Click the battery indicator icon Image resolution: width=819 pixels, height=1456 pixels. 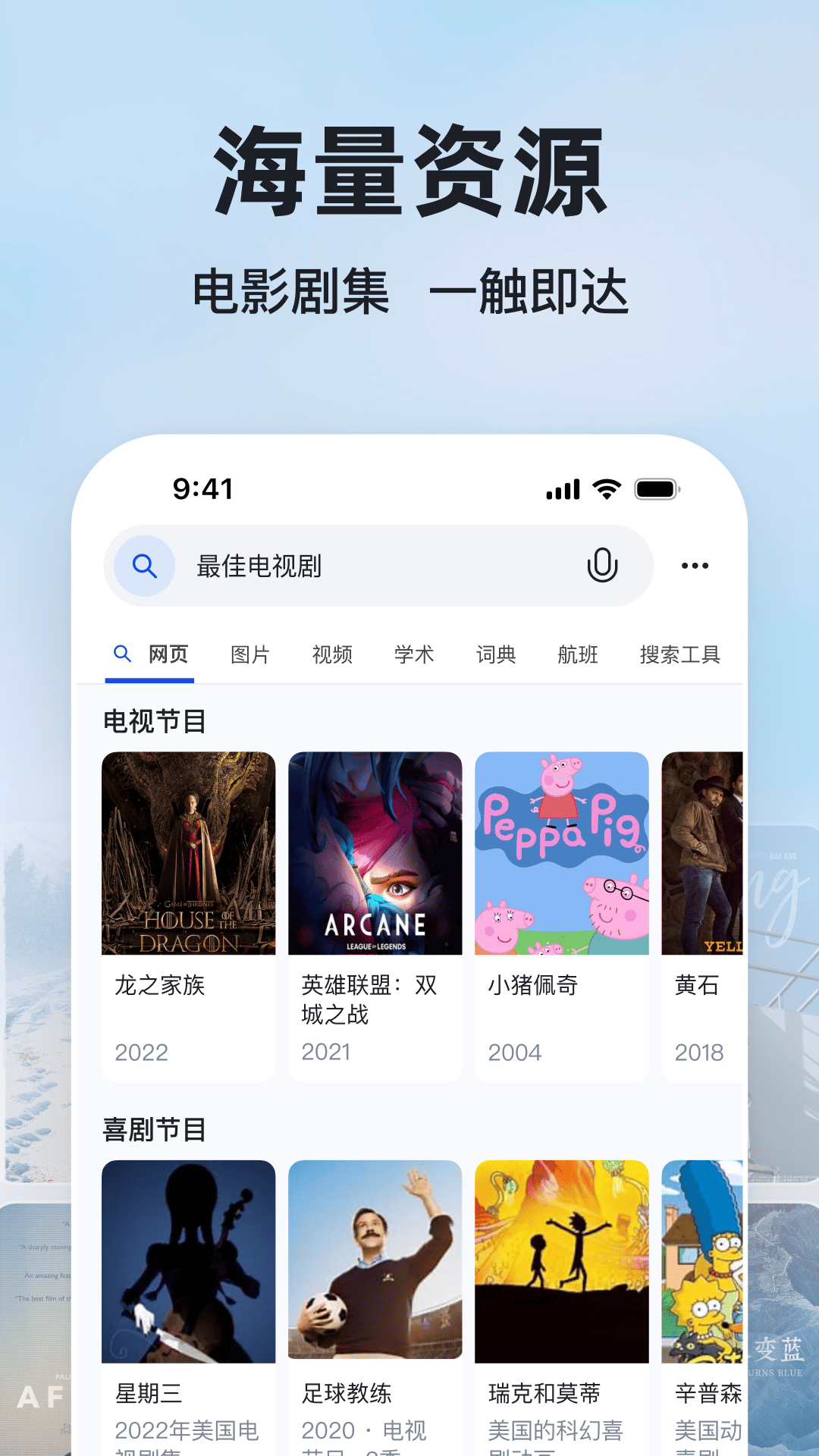(656, 489)
